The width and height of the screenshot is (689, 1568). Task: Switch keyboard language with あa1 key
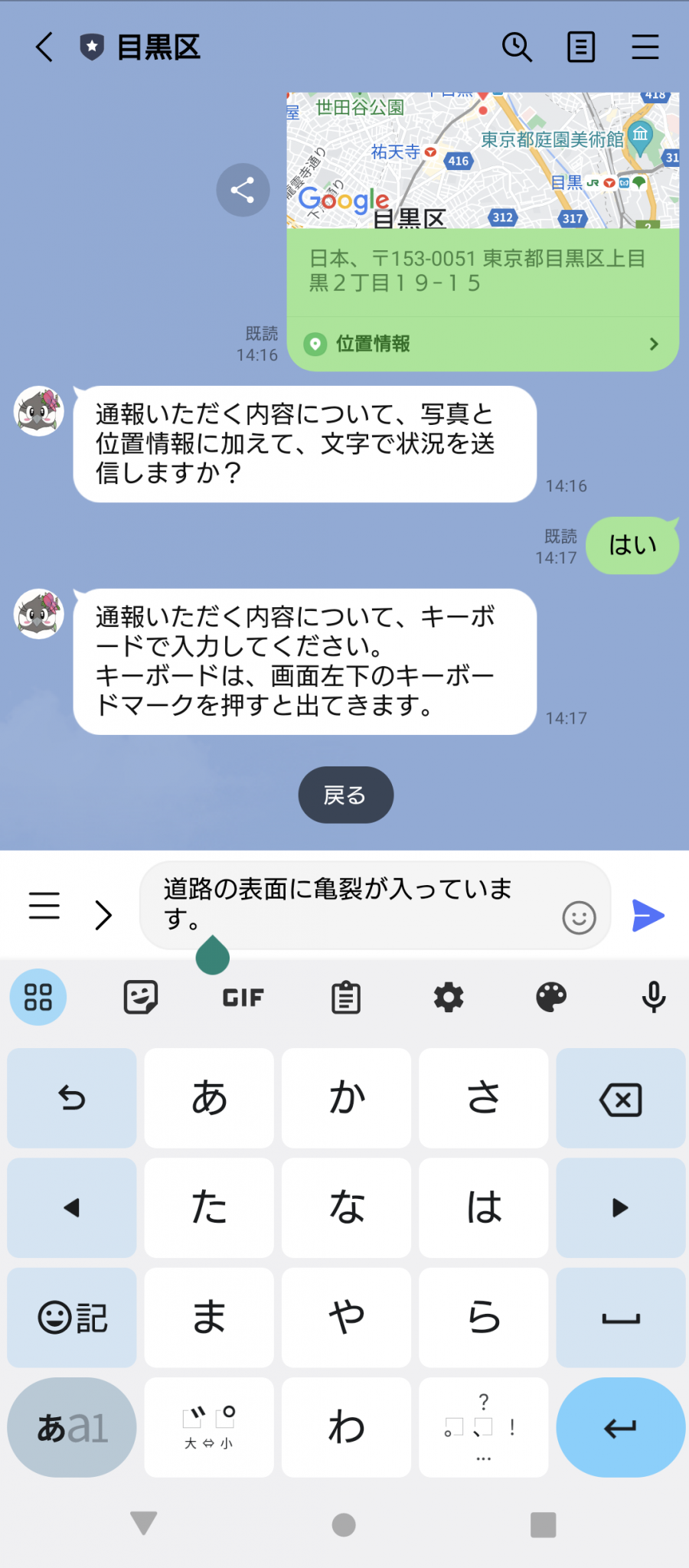(x=72, y=1428)
